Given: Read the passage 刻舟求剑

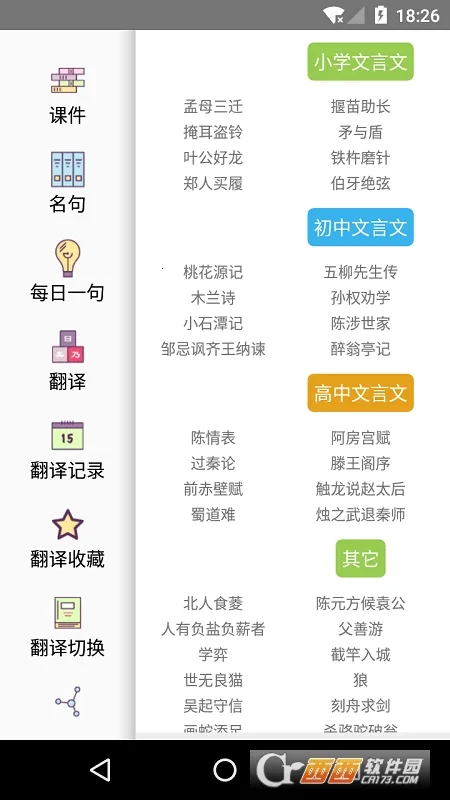Looking at the screenshot, I should (x=360, y=706).
